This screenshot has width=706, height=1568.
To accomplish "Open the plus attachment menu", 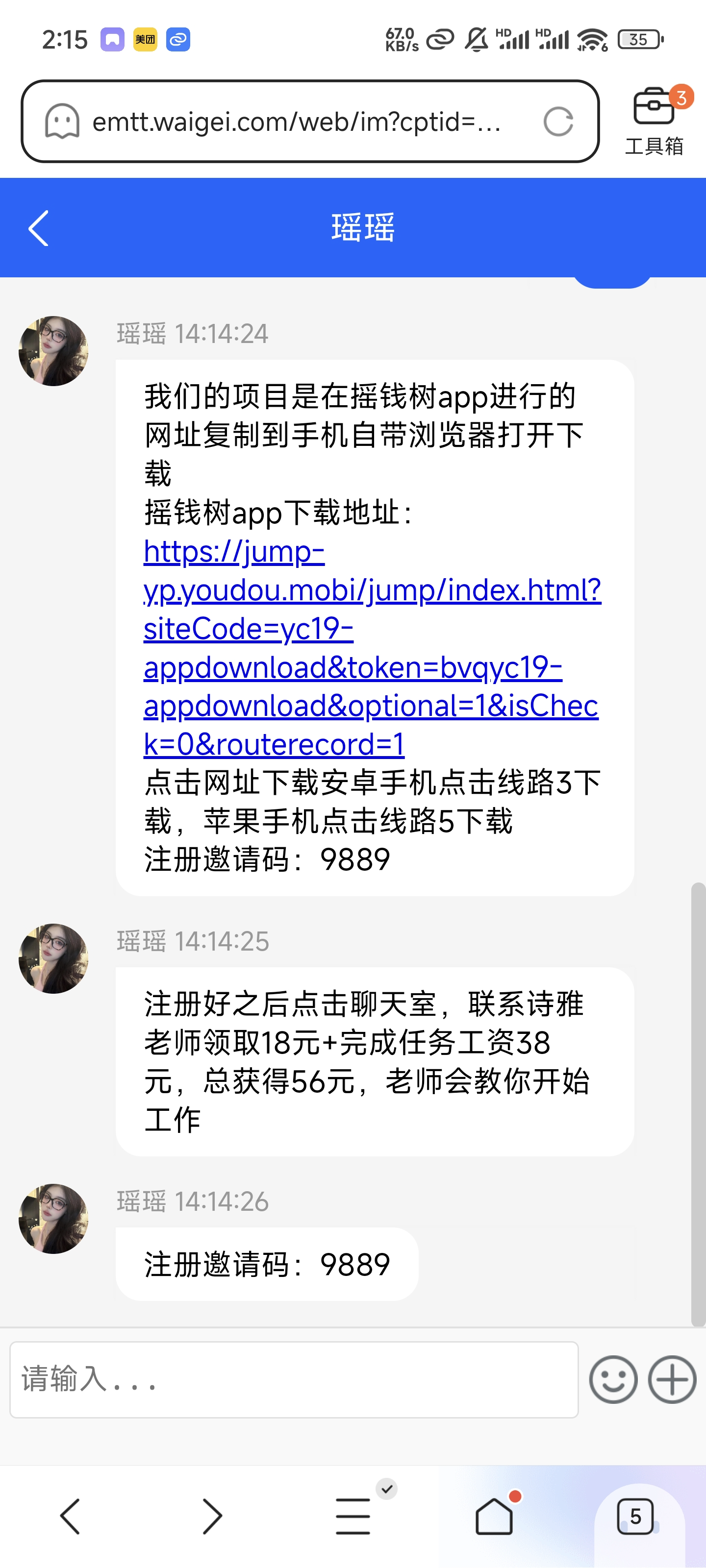I will [x=672, y=1379].
